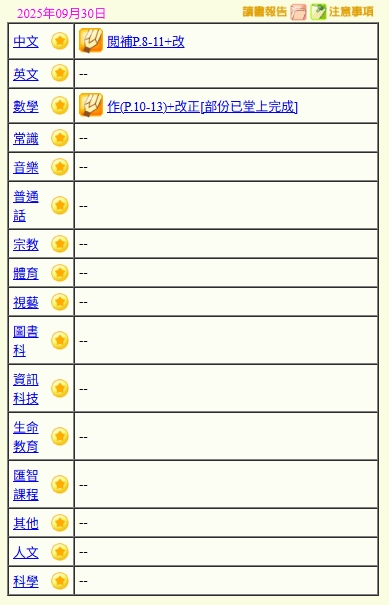This screenshot has width=389, height=605.
Task: Open the 圖書科 subject link
Action: 26,341
